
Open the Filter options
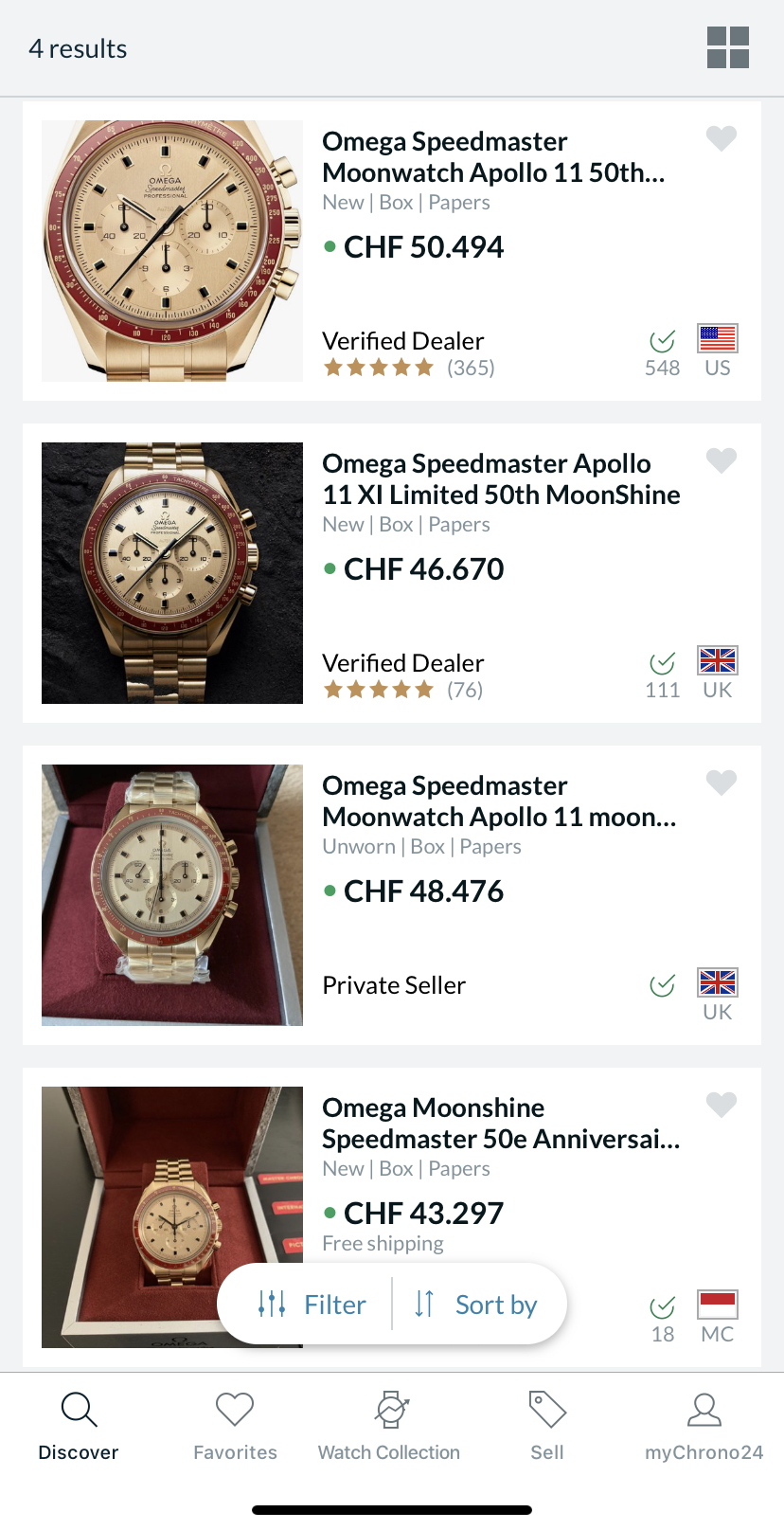pos(312,1305)
